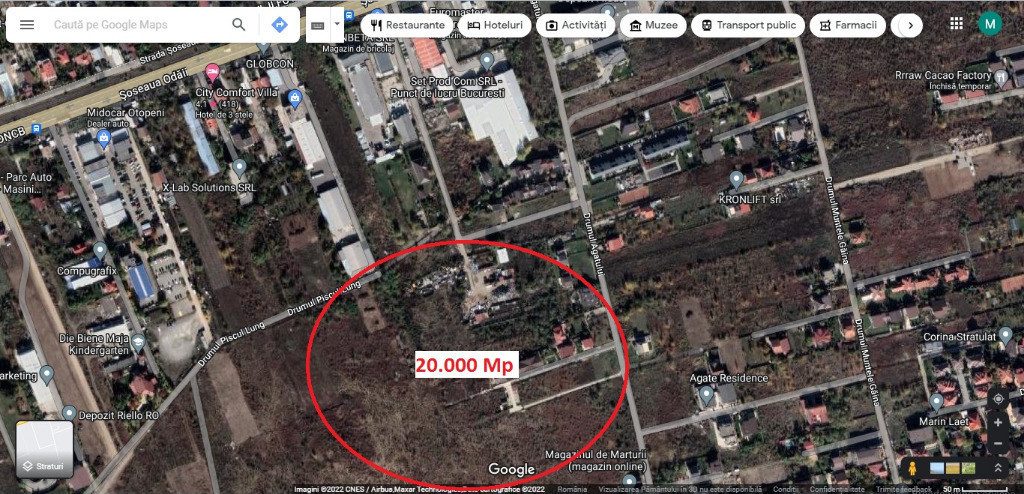Show more category chips with the arrow
The image size is (1024, 494).
907,25
